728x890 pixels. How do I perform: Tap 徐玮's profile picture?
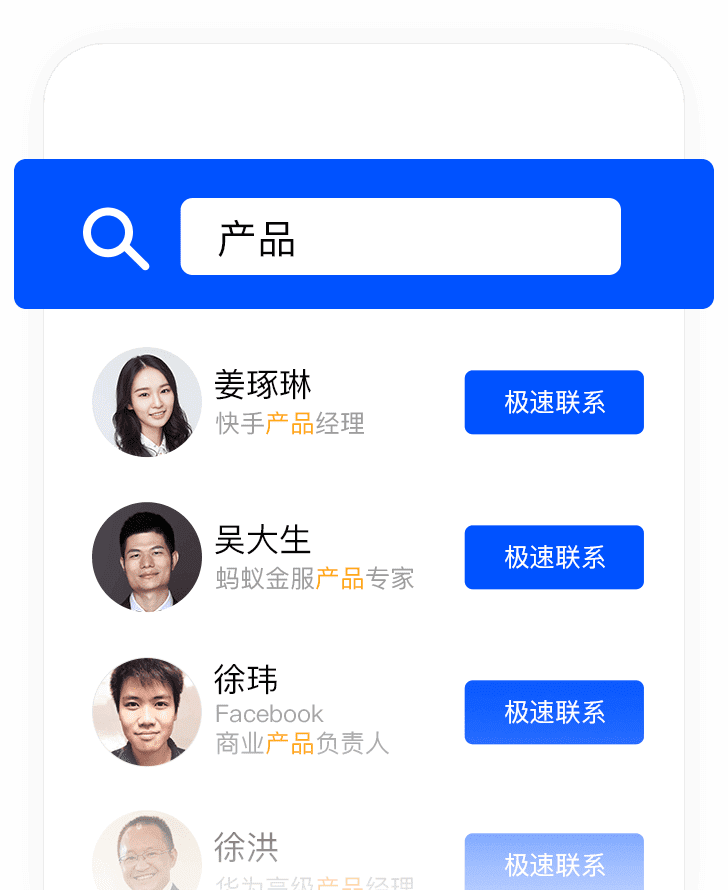coord(146,712)
